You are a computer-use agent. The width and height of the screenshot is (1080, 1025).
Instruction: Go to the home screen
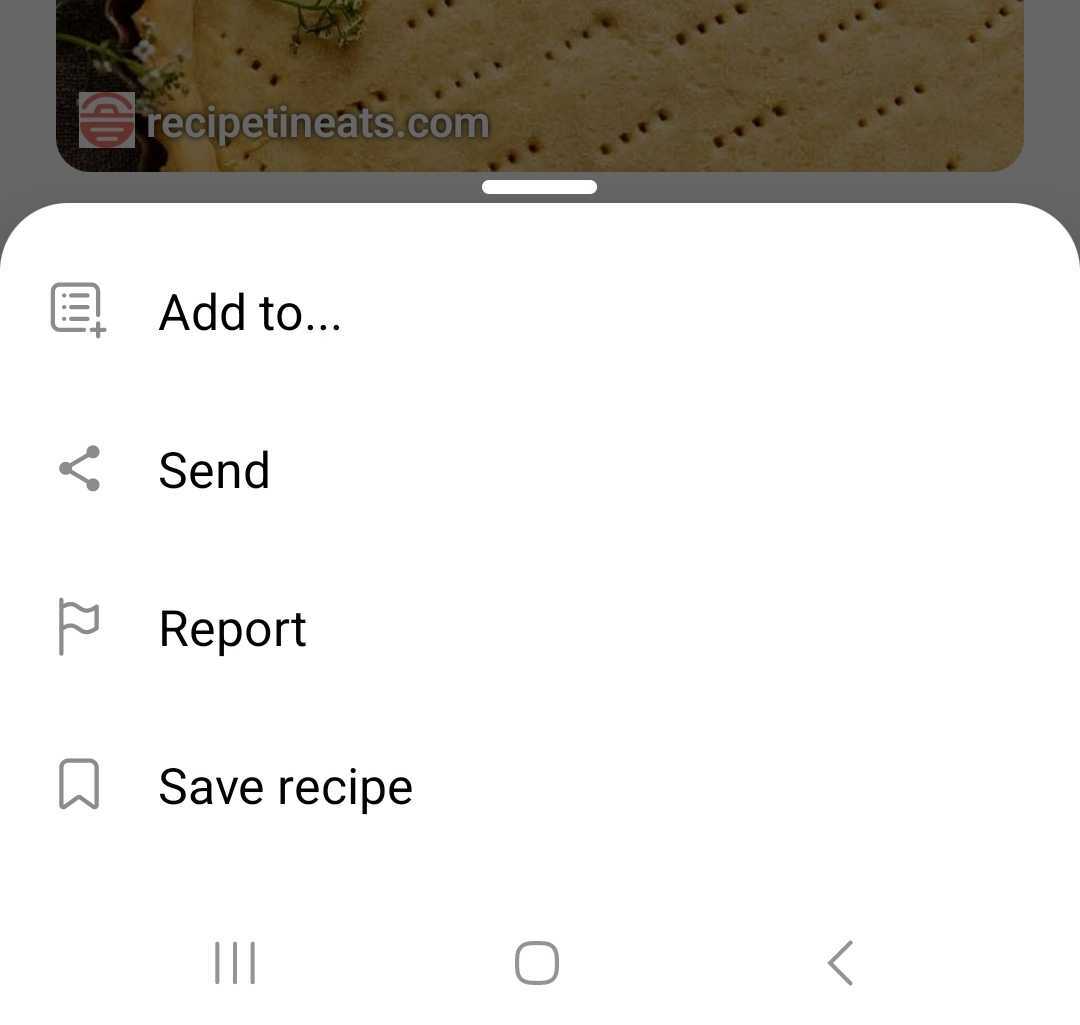537,963
